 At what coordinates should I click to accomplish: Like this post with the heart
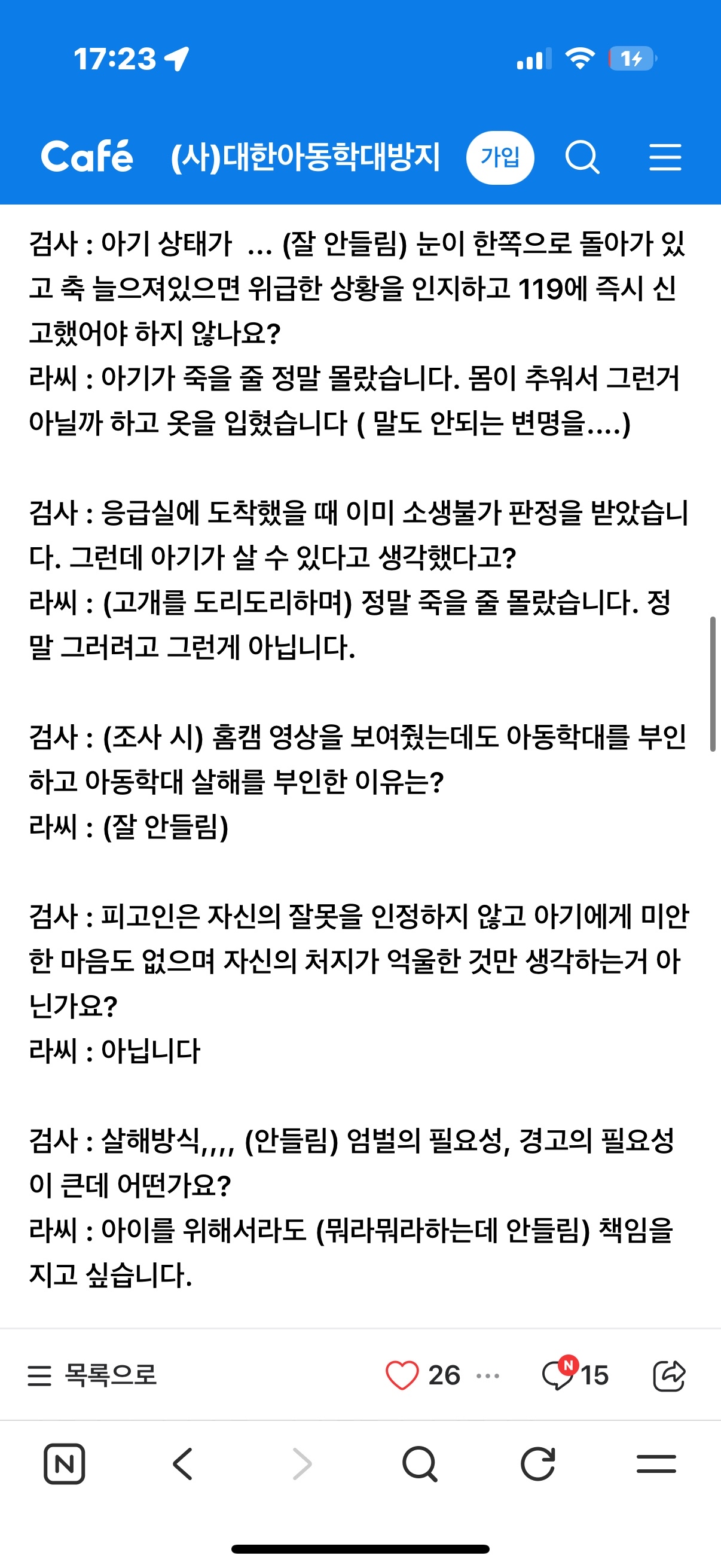402,1375
